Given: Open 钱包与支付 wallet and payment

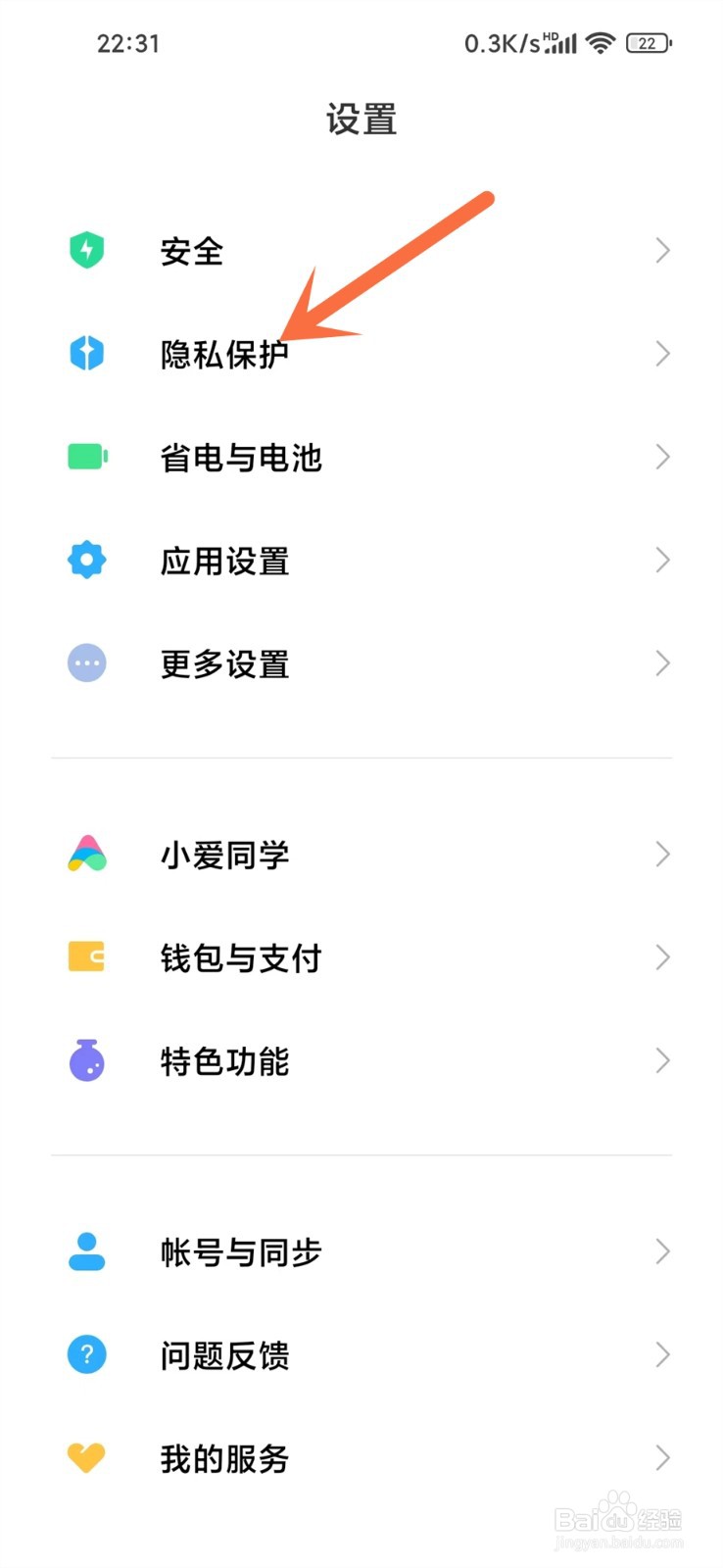Looking at the screenshot, I should click(x=361, y=957).
